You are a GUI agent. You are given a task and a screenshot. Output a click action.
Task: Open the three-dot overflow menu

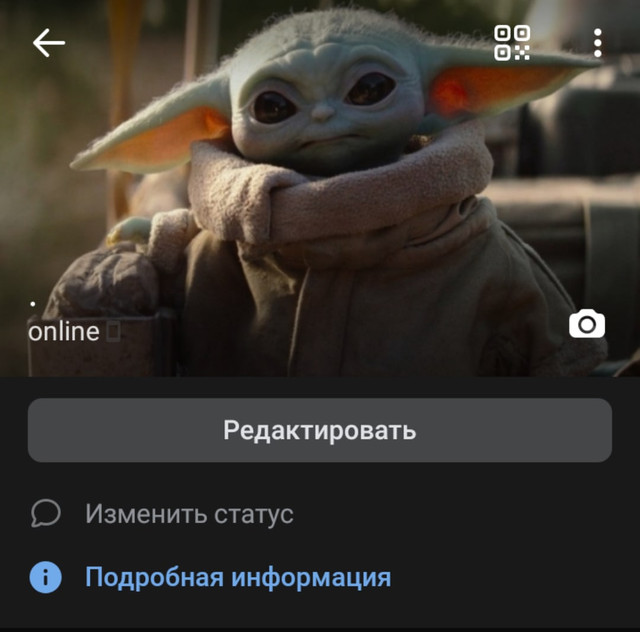597,43
